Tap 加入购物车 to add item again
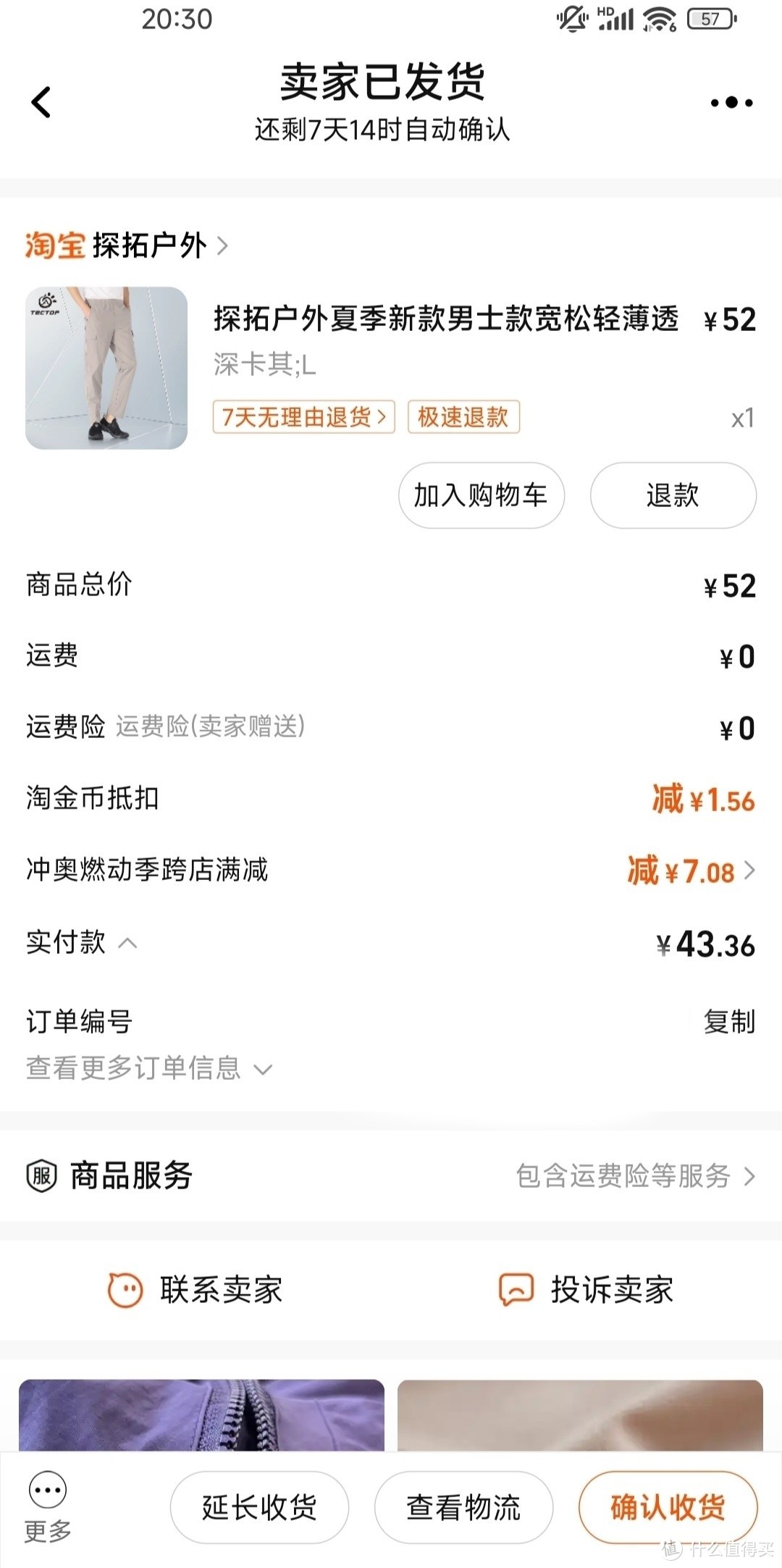 (x=480, y=495)
